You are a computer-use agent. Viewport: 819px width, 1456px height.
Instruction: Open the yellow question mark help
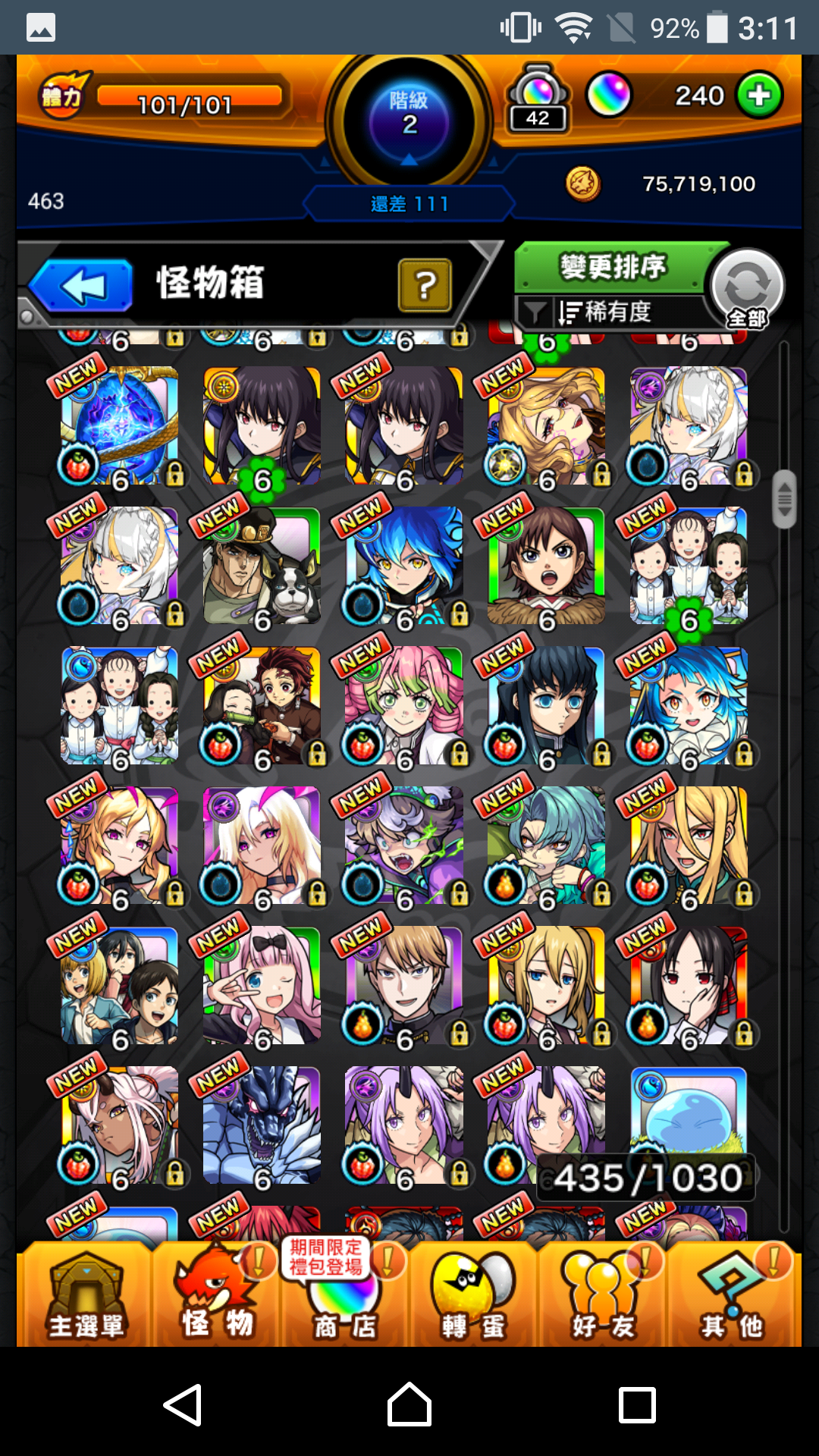click(x=425, y=285)
